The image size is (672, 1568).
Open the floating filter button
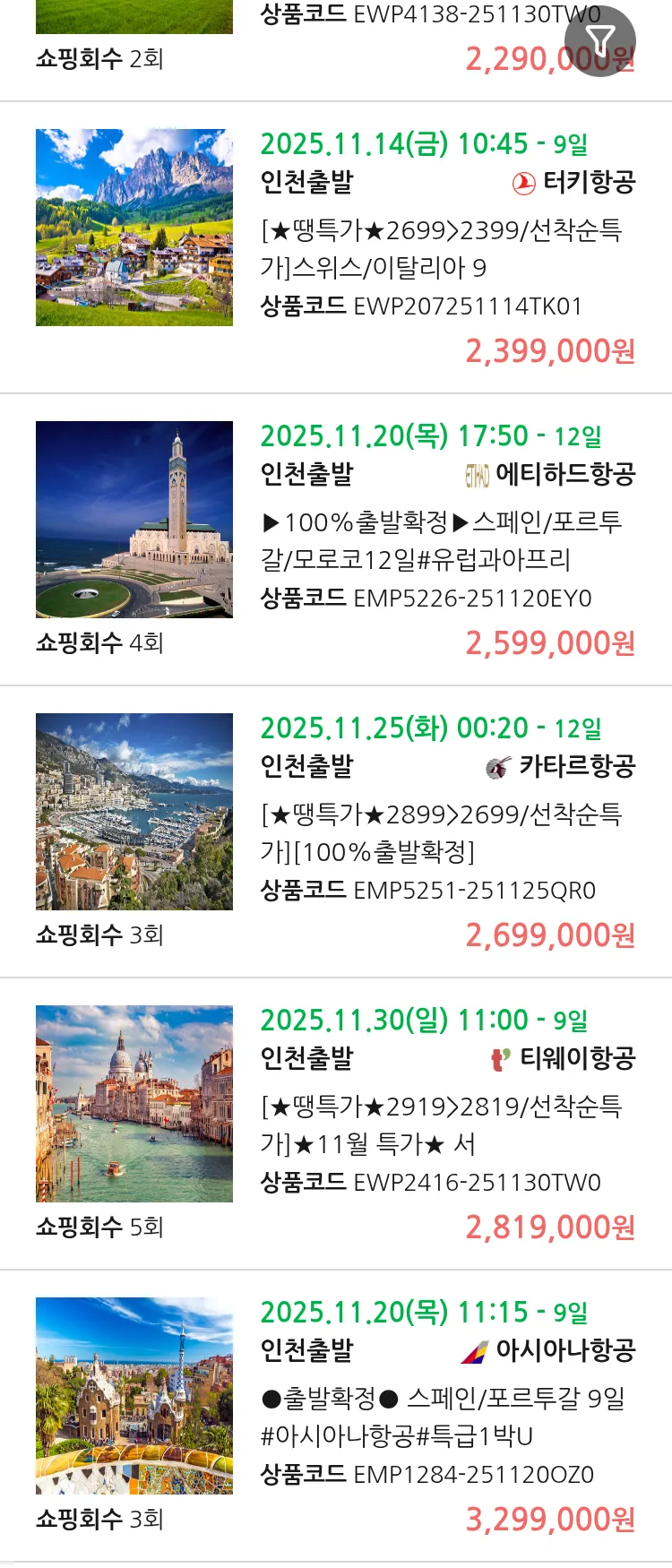(x=599, y=41)
